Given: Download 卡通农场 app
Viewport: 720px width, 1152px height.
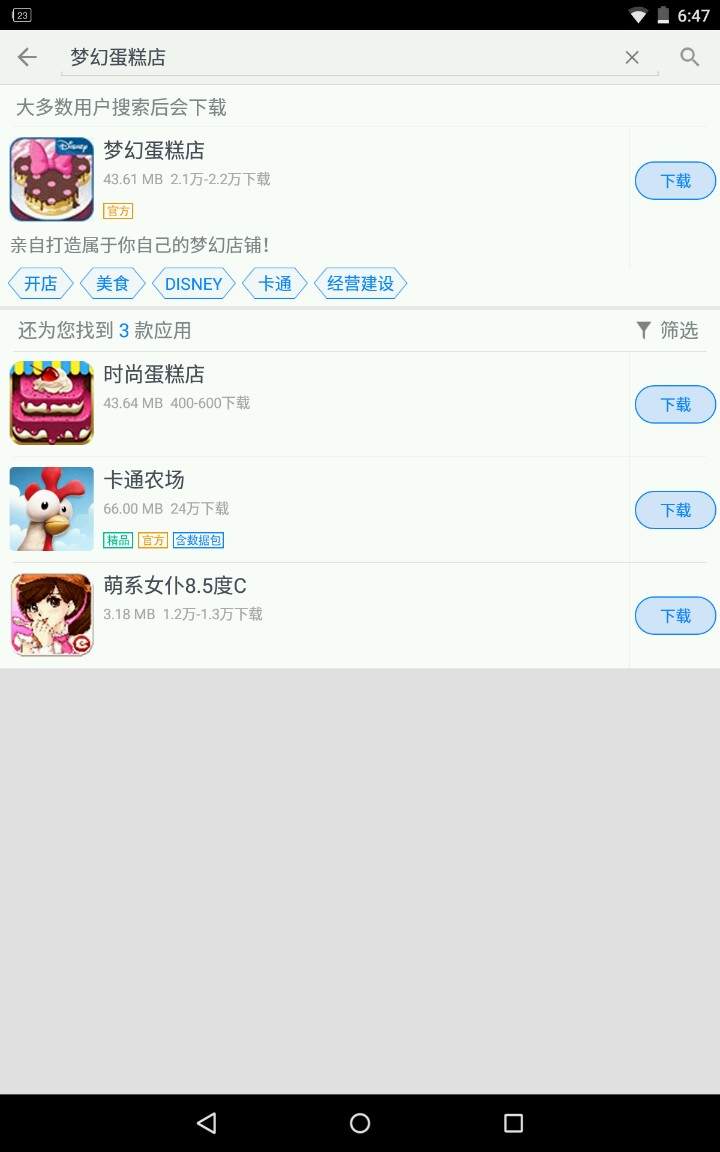Looking at the screenshot, I should (676, 510).
